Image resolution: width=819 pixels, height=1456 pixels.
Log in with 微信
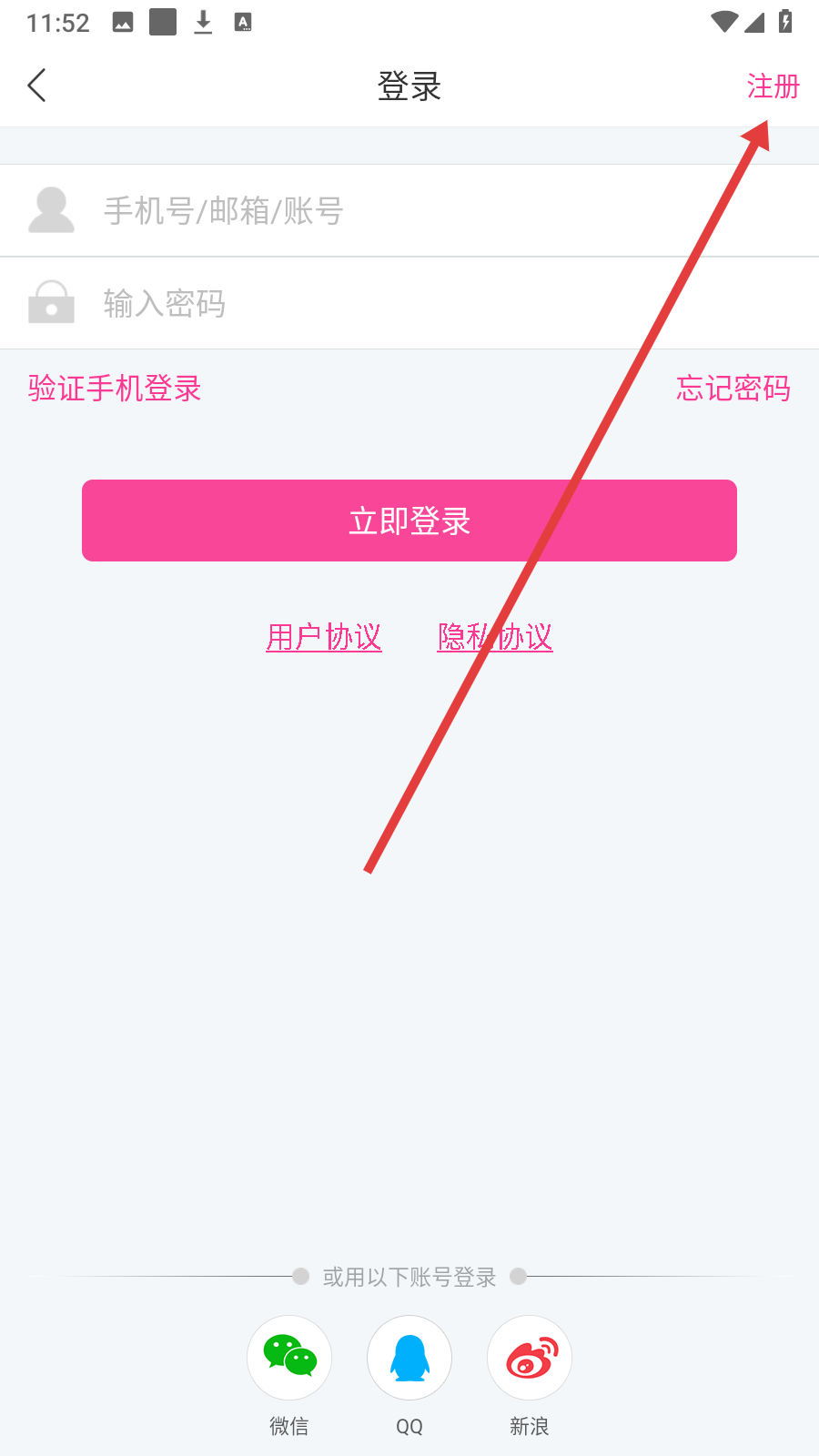pyautogui.click(x=289, y=1358)
